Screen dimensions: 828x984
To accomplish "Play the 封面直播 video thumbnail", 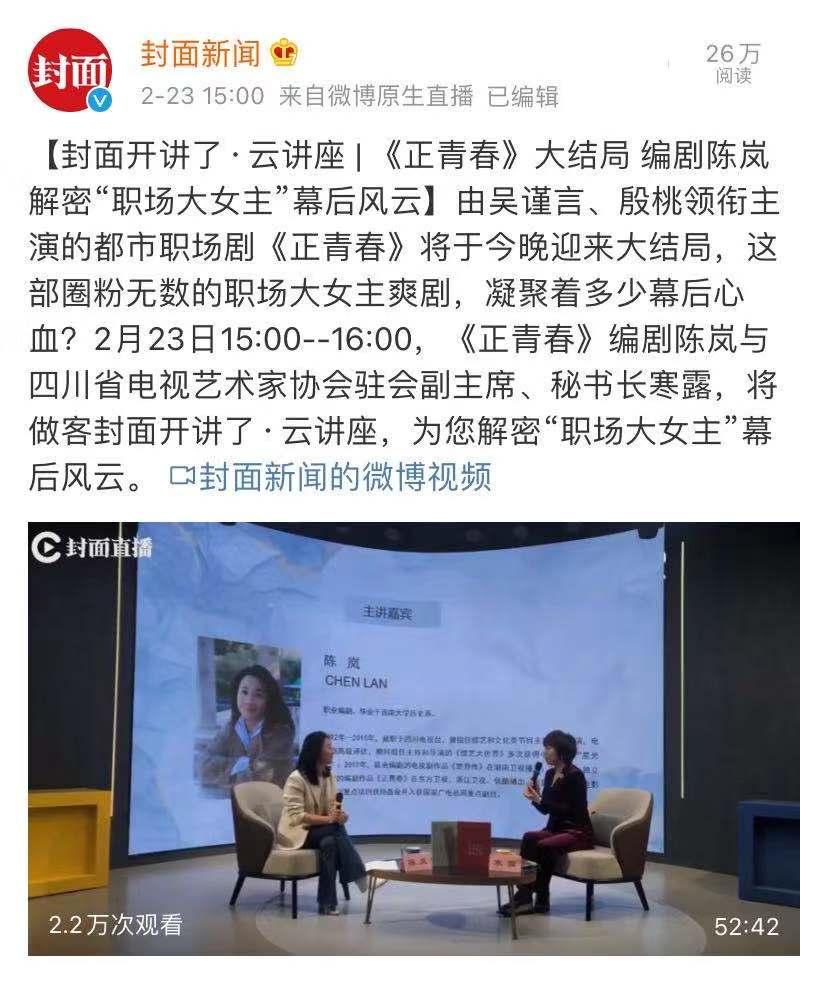I will coord(414,738).
